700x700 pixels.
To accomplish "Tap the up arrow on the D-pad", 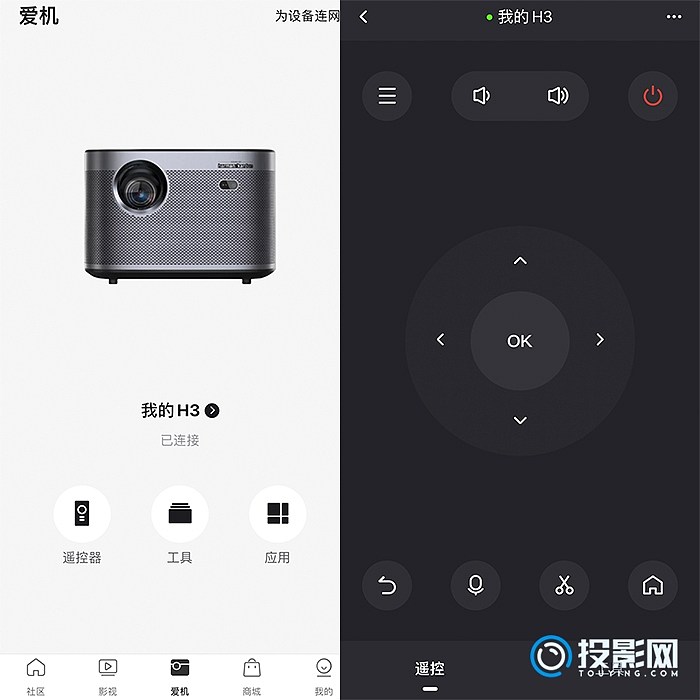I will pos(519,261).
